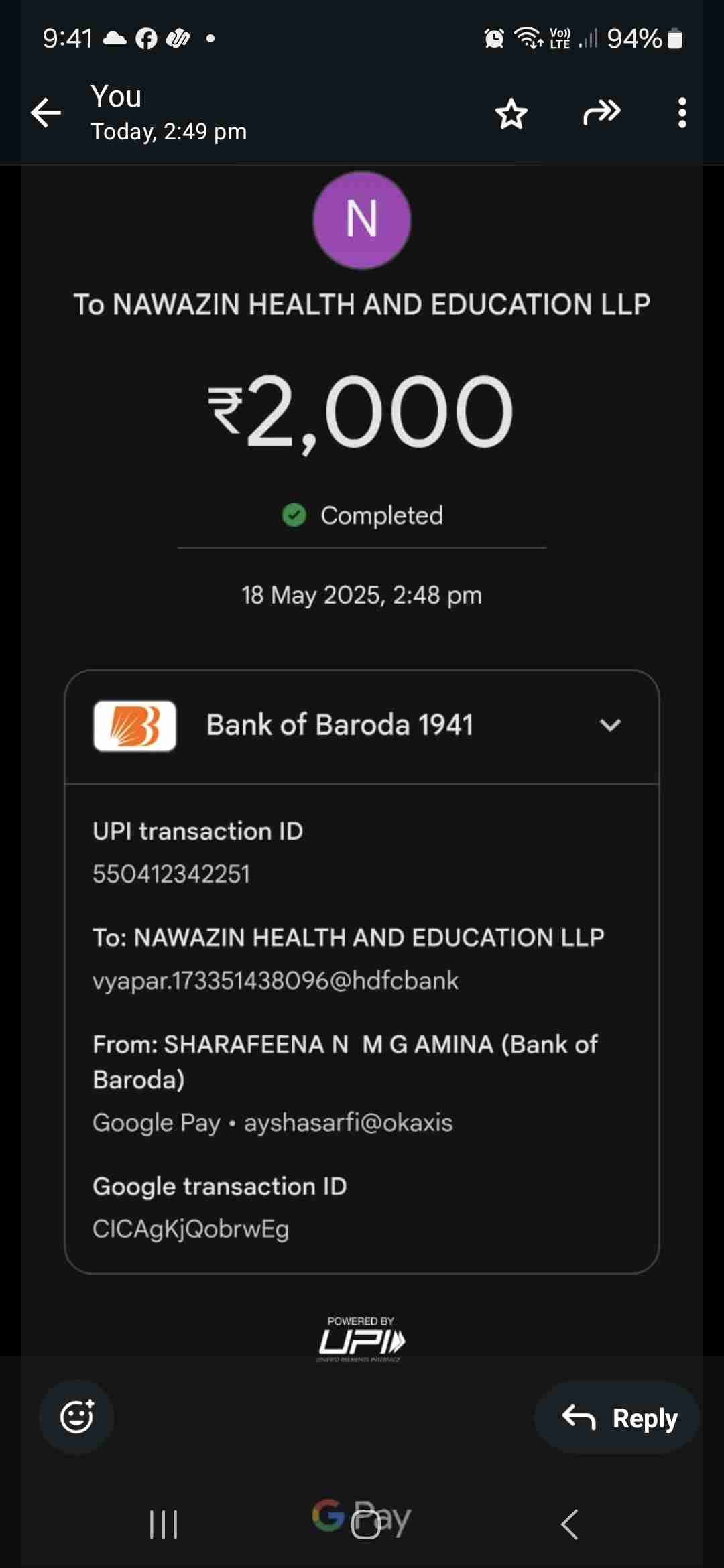Tap the Reply button
The height and width of the screenshot is (1568, 724).
(x=617, y=1418)
